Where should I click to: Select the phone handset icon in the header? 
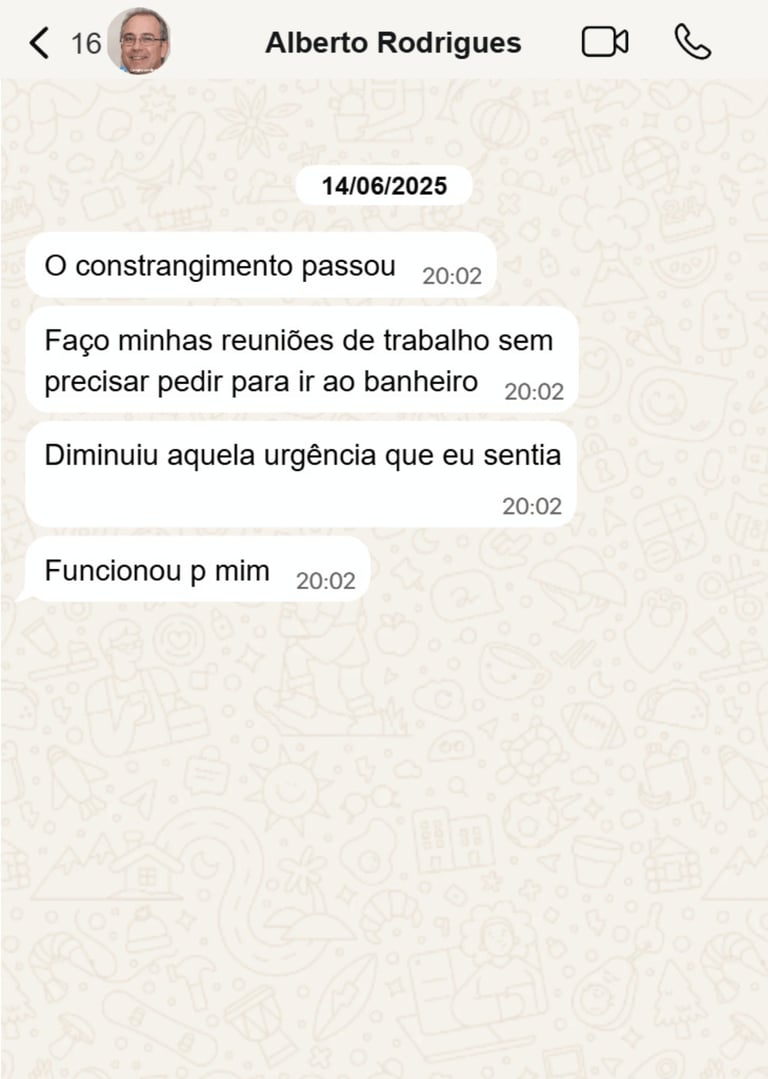pos(693,42)
